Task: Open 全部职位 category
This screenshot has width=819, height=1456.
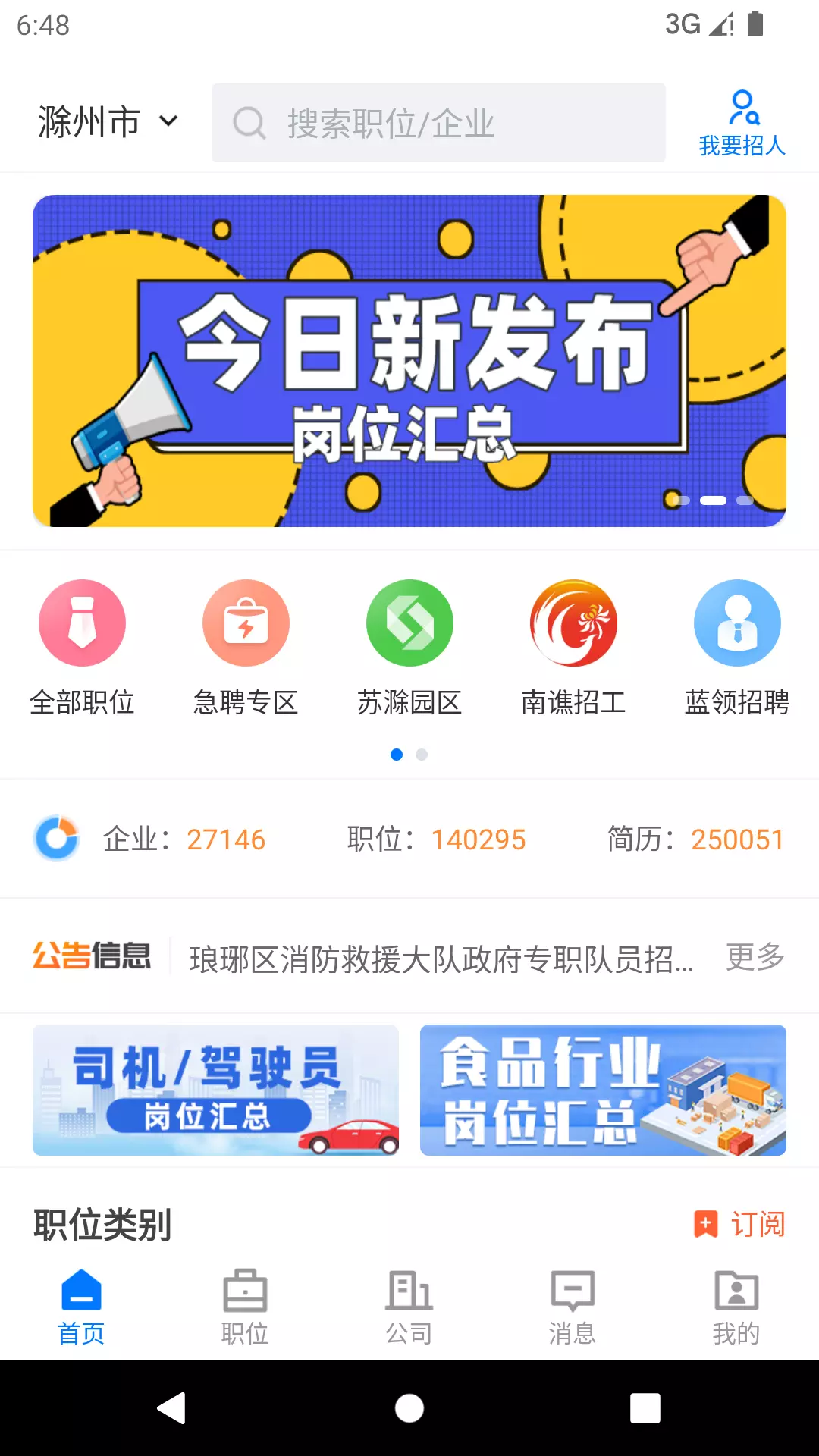Action: (x=82, y=648)
